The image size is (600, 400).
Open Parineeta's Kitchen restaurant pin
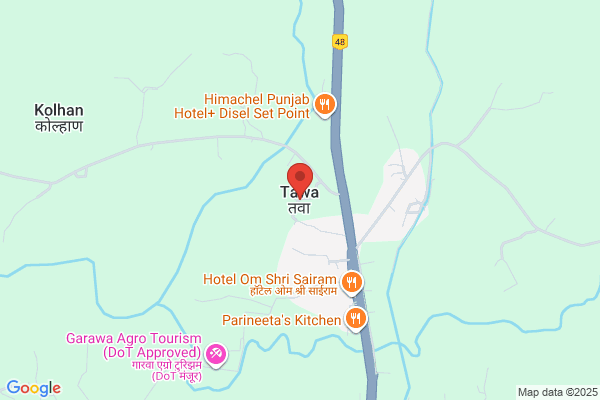click(356, 319)
